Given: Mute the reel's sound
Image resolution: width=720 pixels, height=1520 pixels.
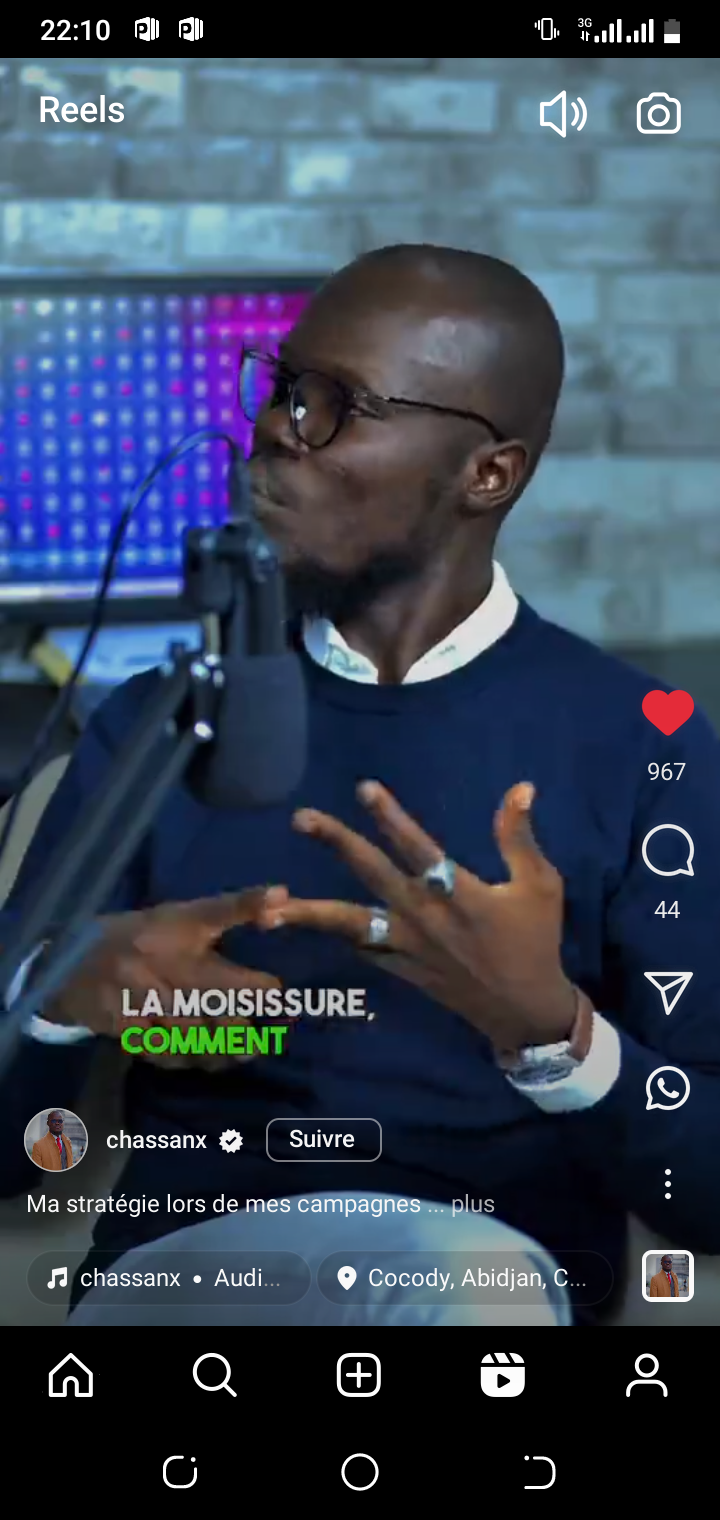Looking at the screenshot, I should coord(563,115).
